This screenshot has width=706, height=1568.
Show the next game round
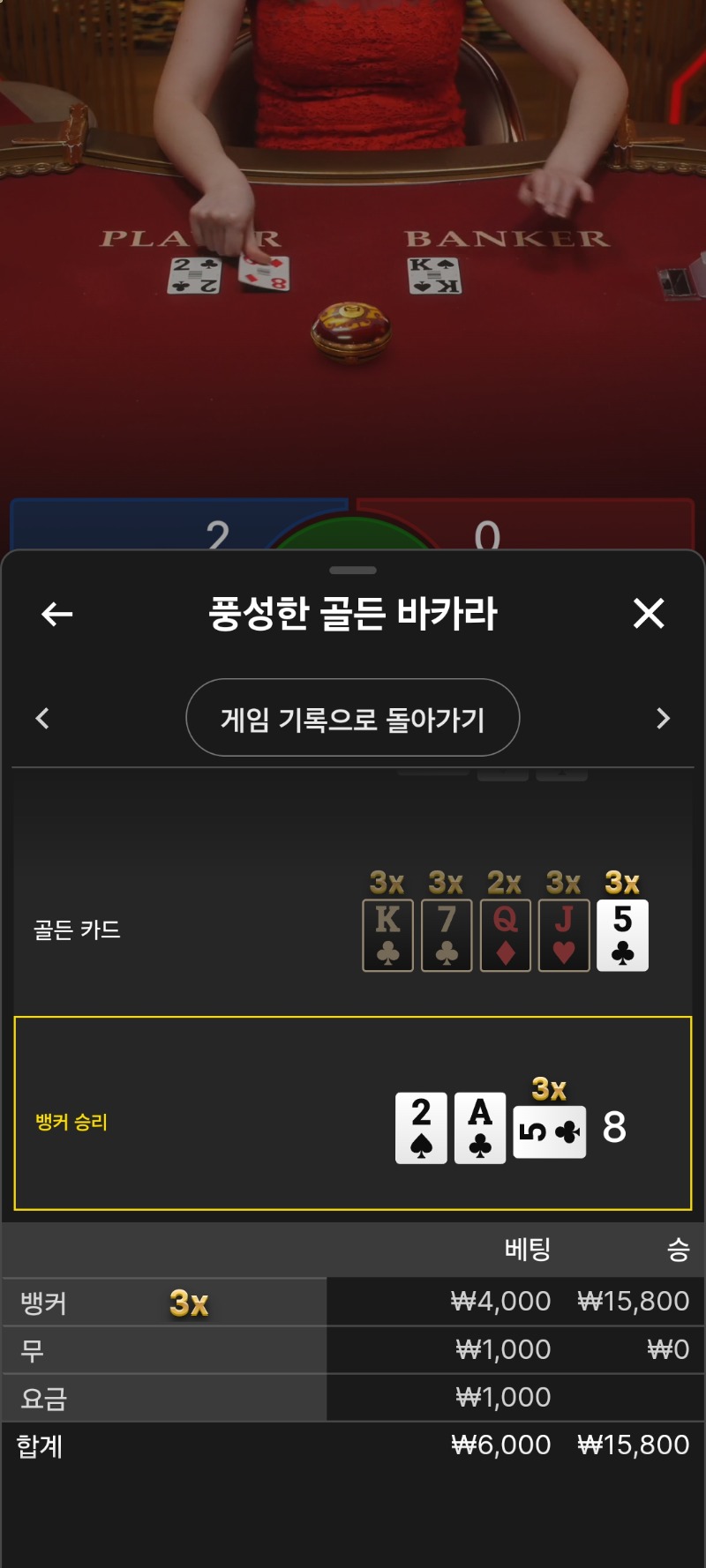click(664, 719)
